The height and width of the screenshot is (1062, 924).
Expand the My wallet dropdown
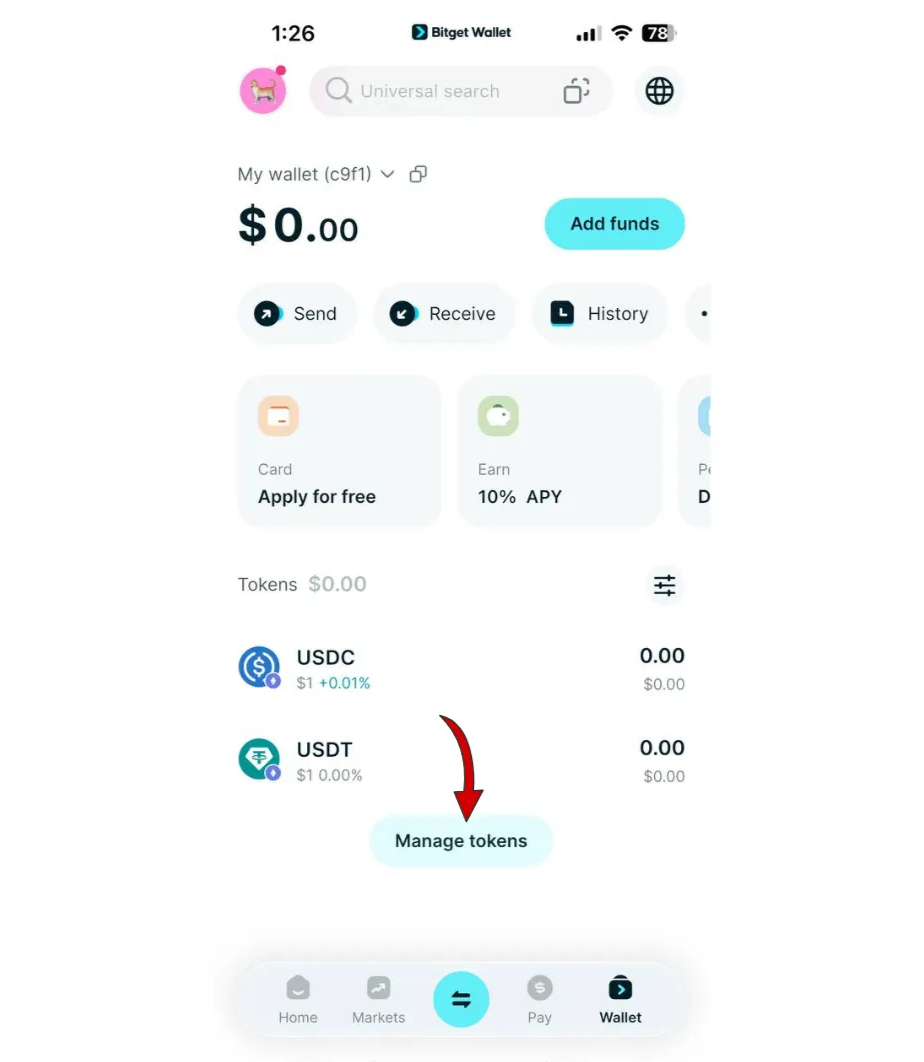(387, 174)
